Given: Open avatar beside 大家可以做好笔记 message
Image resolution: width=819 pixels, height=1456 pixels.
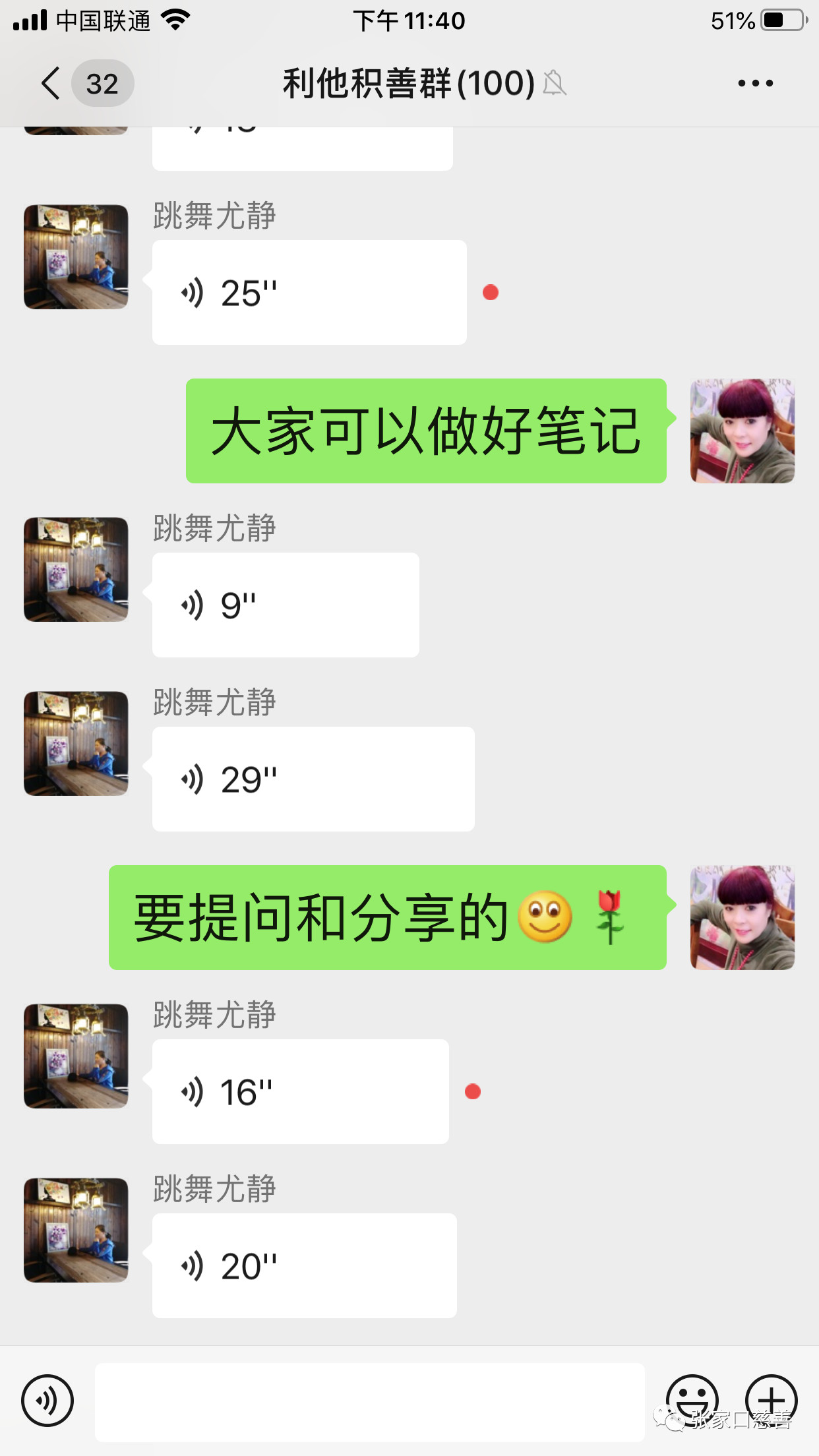Looking at the screenshot, I should click(742, 431).
